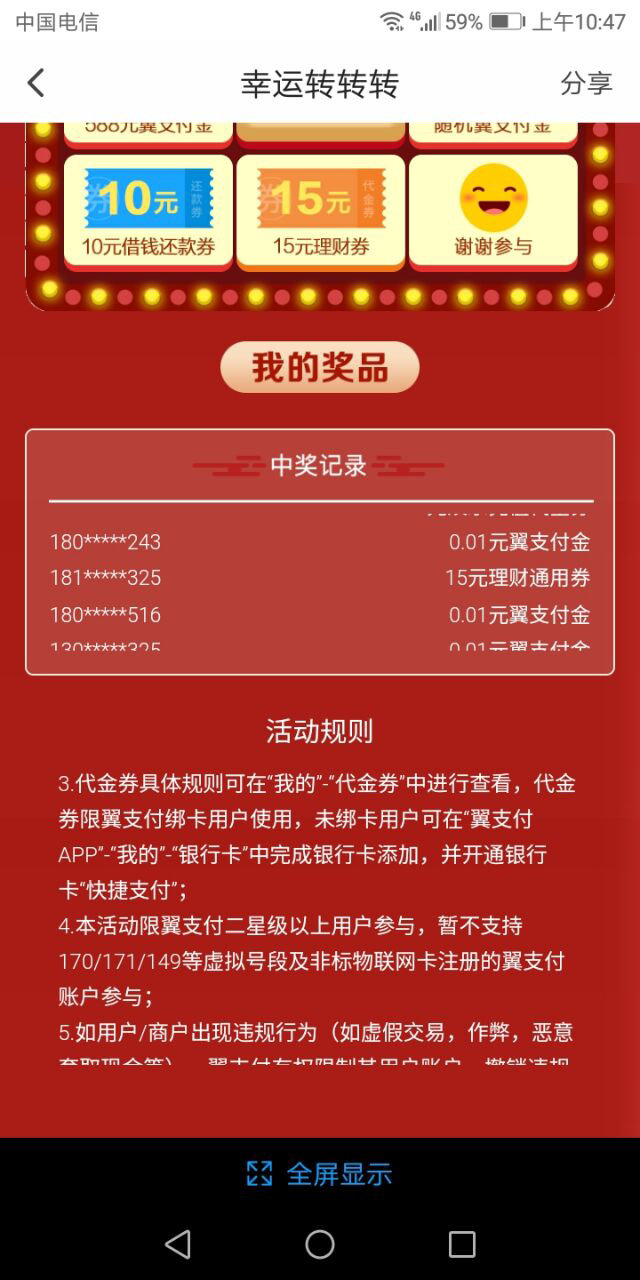Open the recent apps overview
The width and height of the screenshot is (640, 1280).
click(462, 1244)
